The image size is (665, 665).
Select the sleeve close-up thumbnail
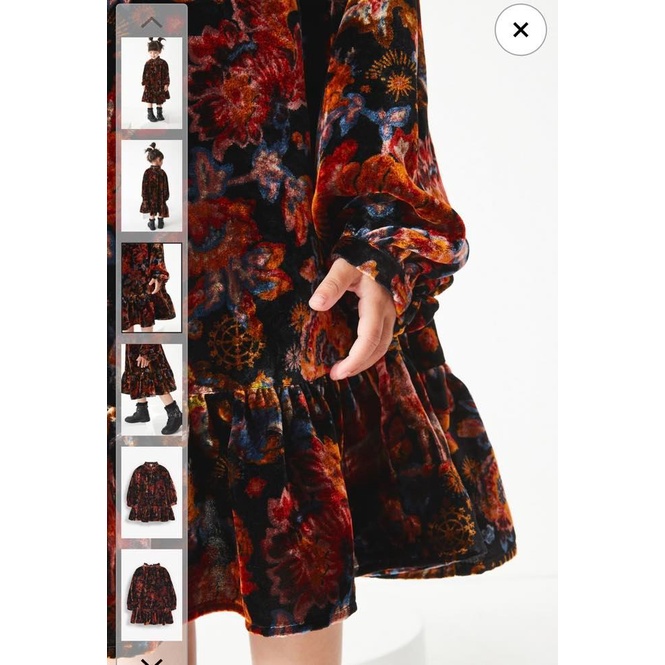click(152, 287)
